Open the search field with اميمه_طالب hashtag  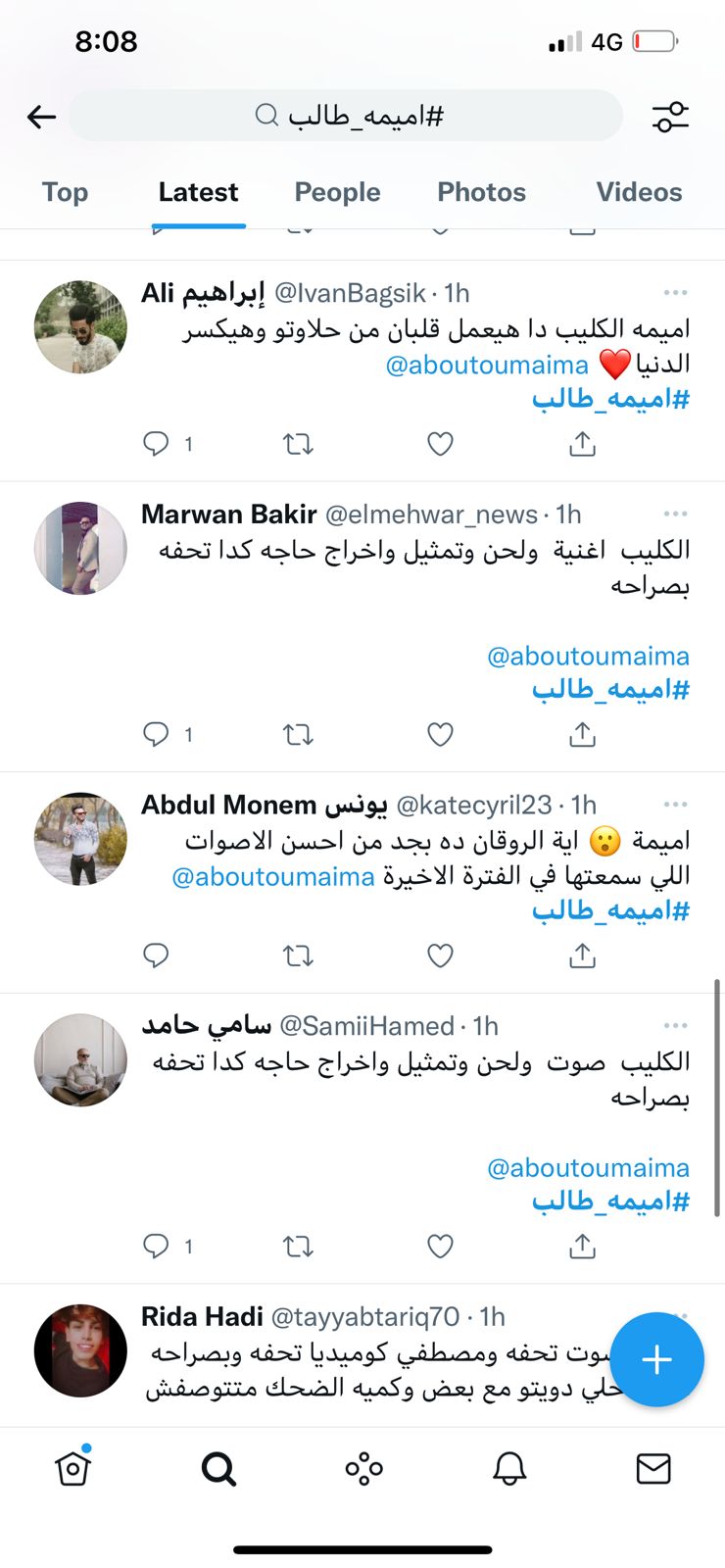tap(348, 117)
